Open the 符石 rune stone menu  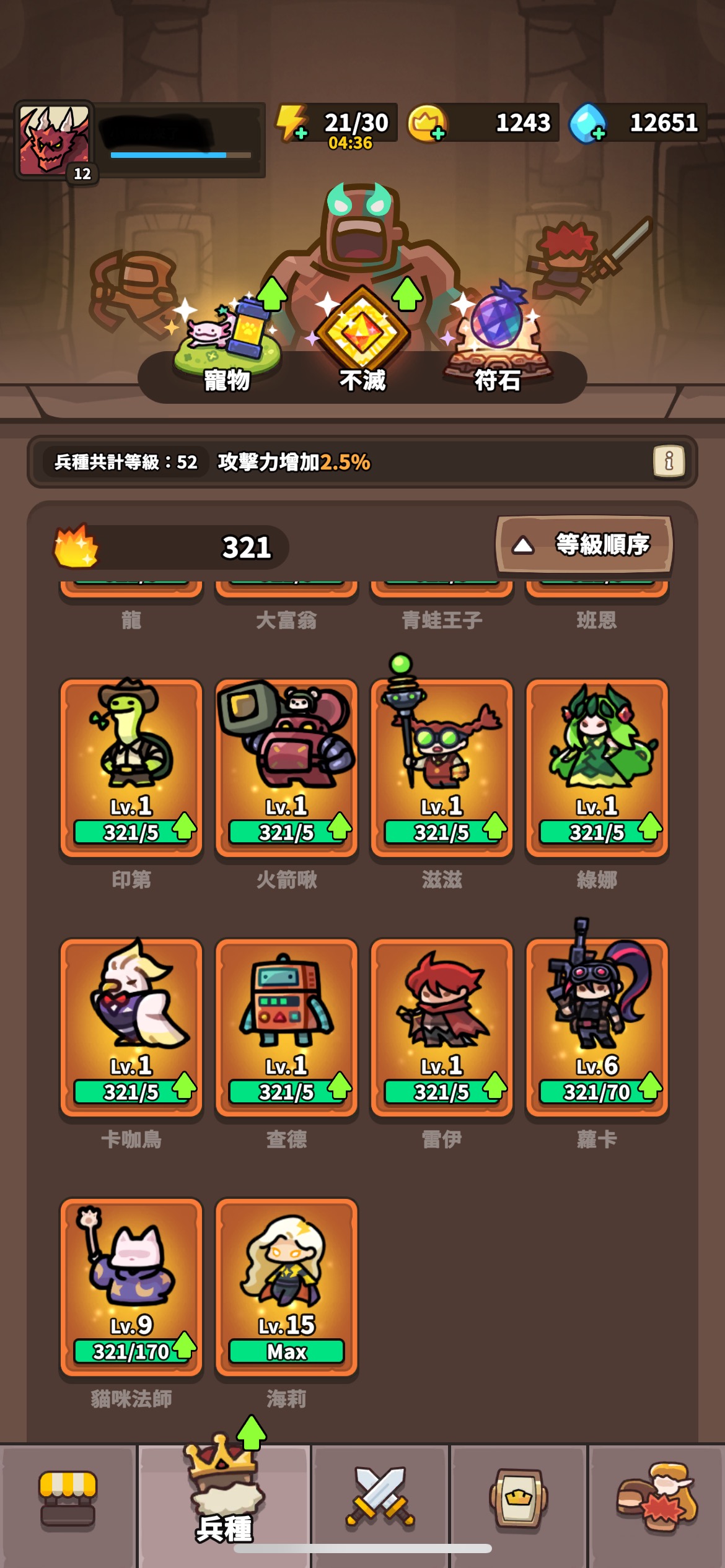[498, 342]
